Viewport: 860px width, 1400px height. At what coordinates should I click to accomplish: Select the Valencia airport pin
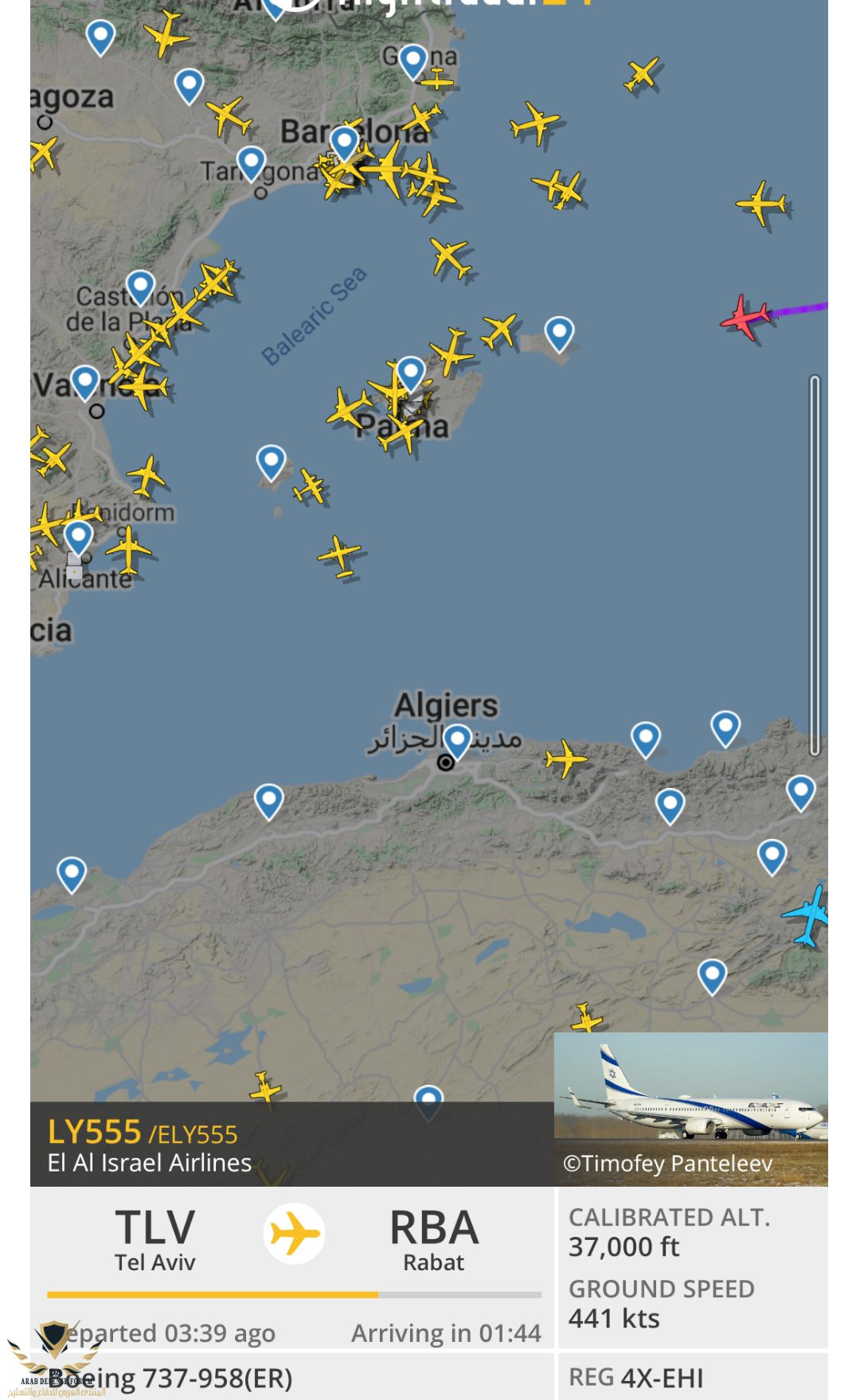coord(85,381)
